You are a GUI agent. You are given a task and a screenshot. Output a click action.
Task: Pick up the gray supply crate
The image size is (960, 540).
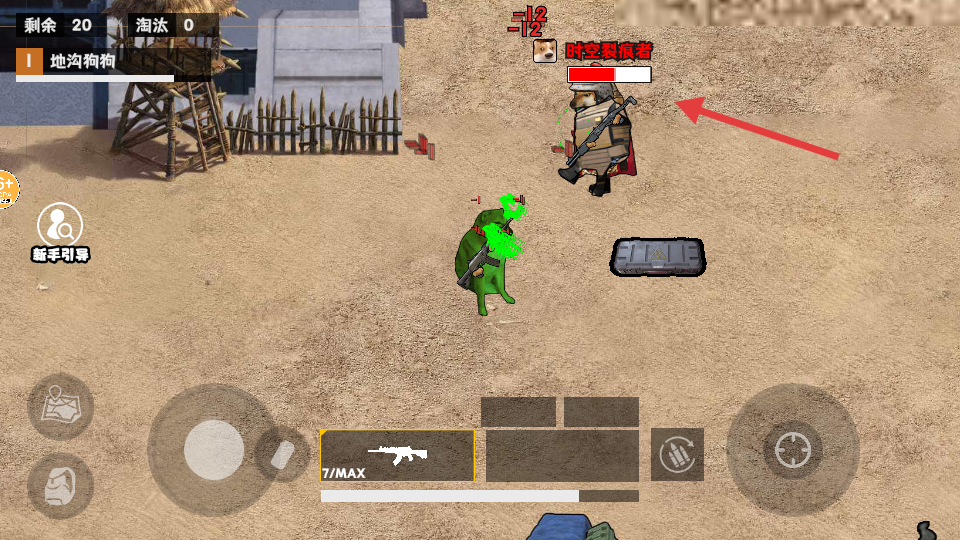tap(657, 257)
